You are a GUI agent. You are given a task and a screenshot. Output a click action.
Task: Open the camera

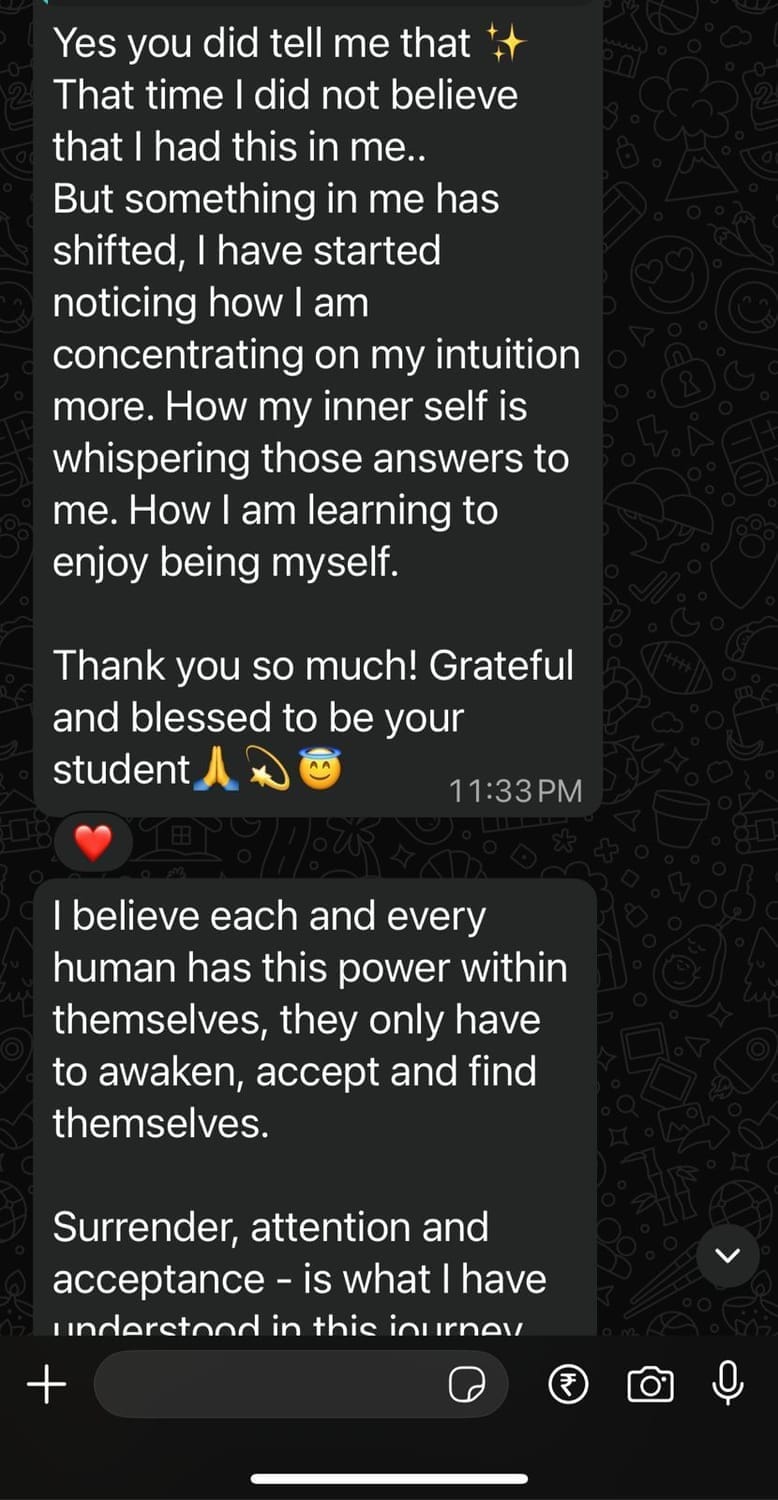tap(650, 1385)
